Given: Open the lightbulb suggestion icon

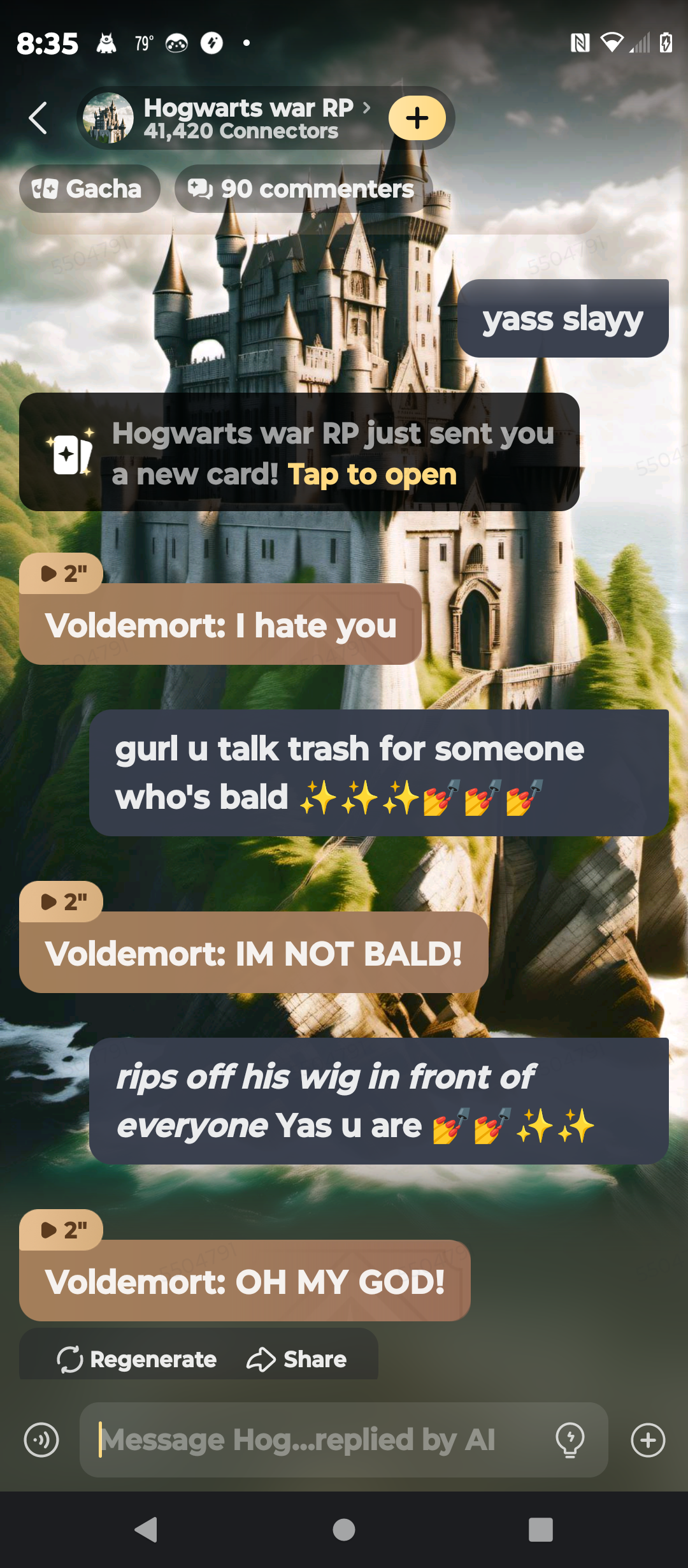Looking at the screenshot, I should pyautogui.click(x=570, y=1440).
